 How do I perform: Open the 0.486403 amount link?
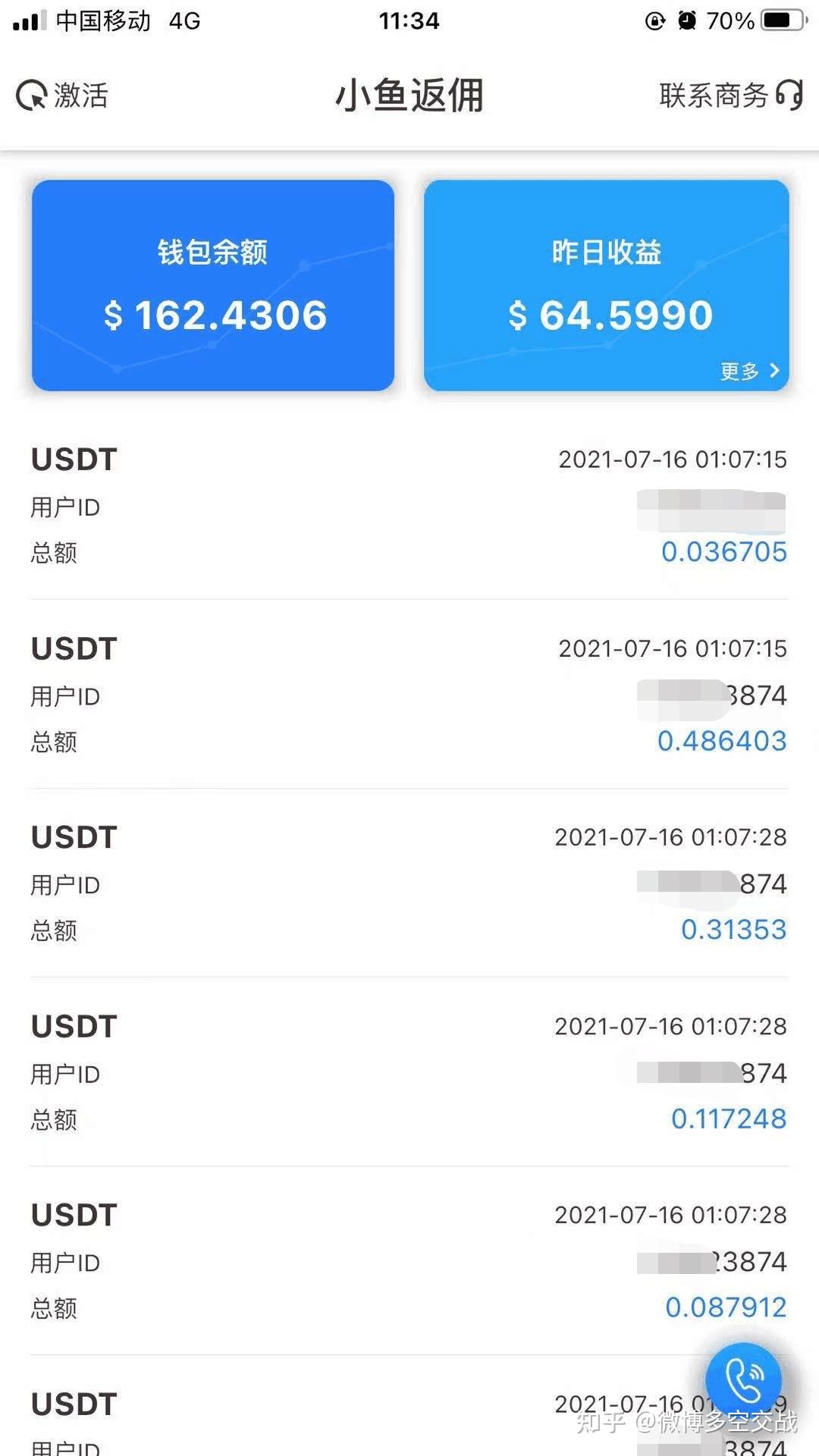click(720, 741)
